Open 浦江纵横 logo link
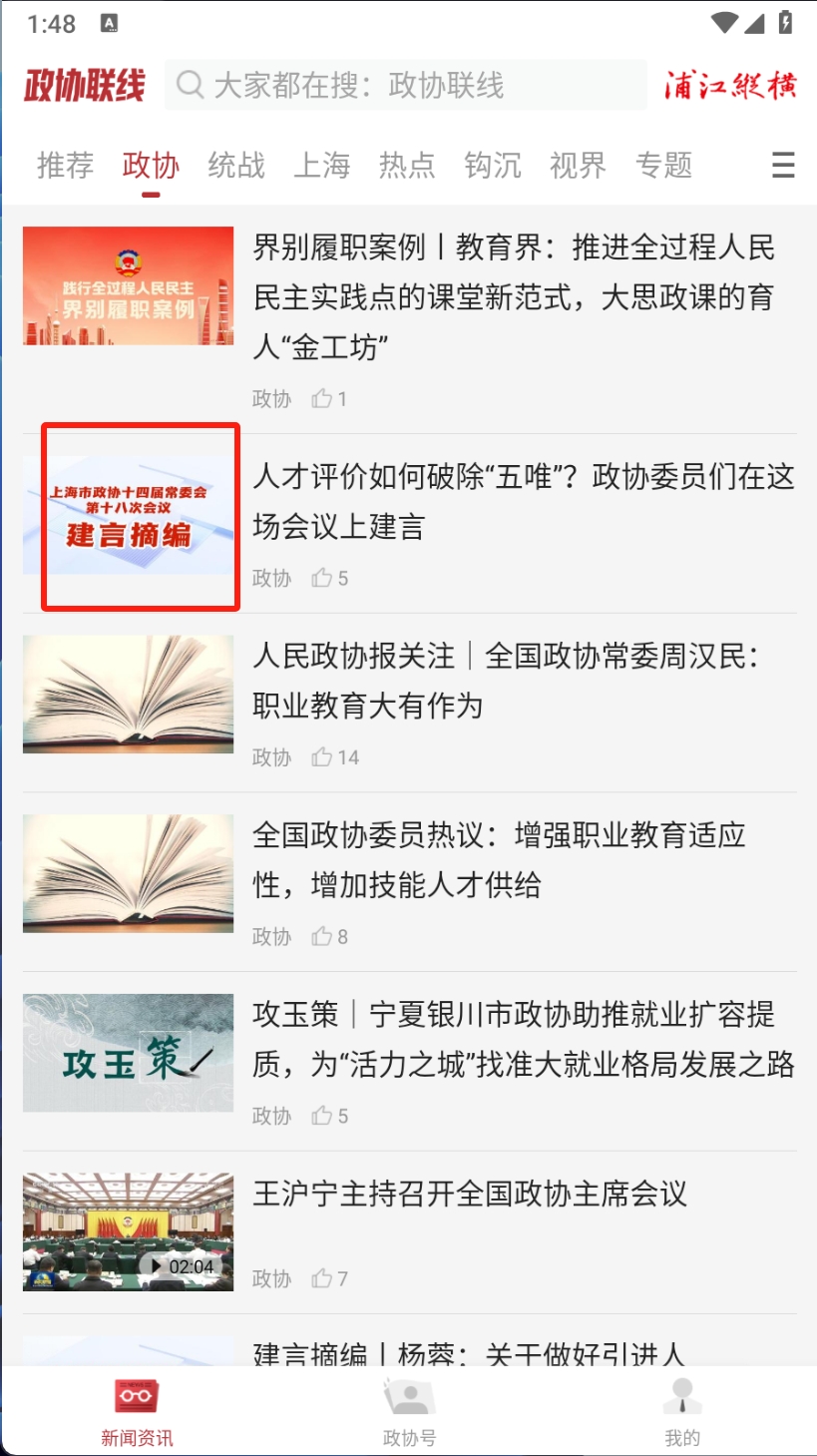 pos(731,86)
